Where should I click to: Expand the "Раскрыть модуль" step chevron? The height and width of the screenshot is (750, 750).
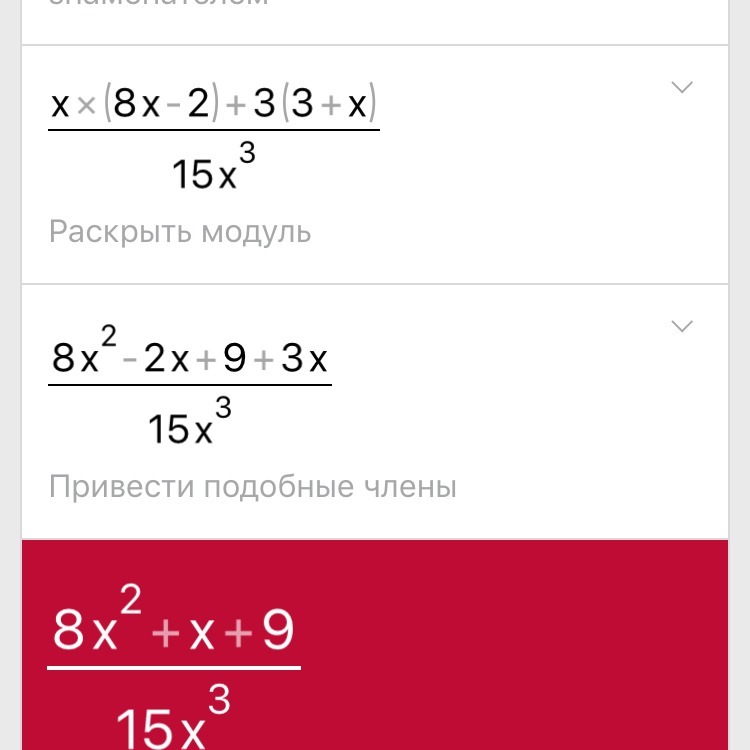coord(681,88)
